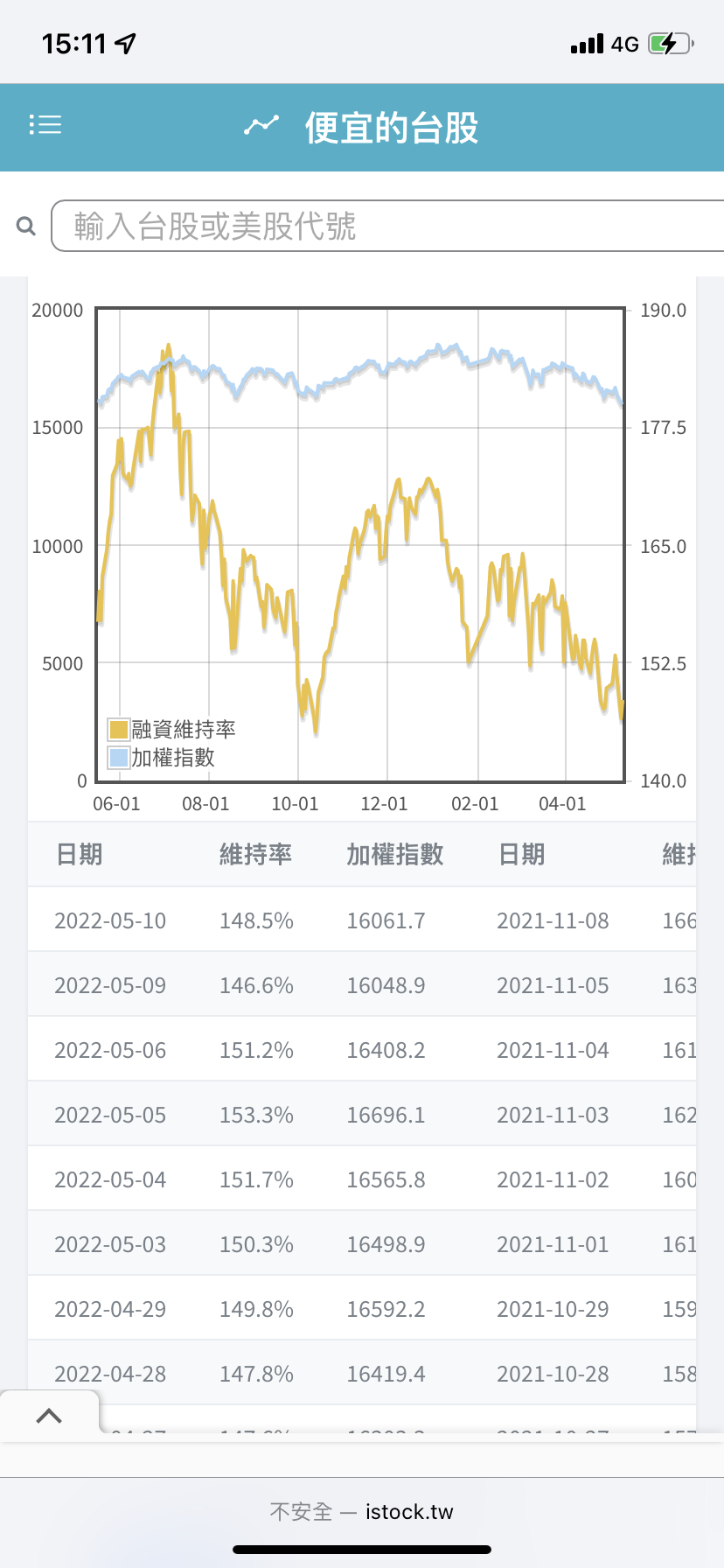The height and width of the screenshot is (1568, 724).
Task: Tap the scroll-to-top arrow button
Action: point(49,1416)
